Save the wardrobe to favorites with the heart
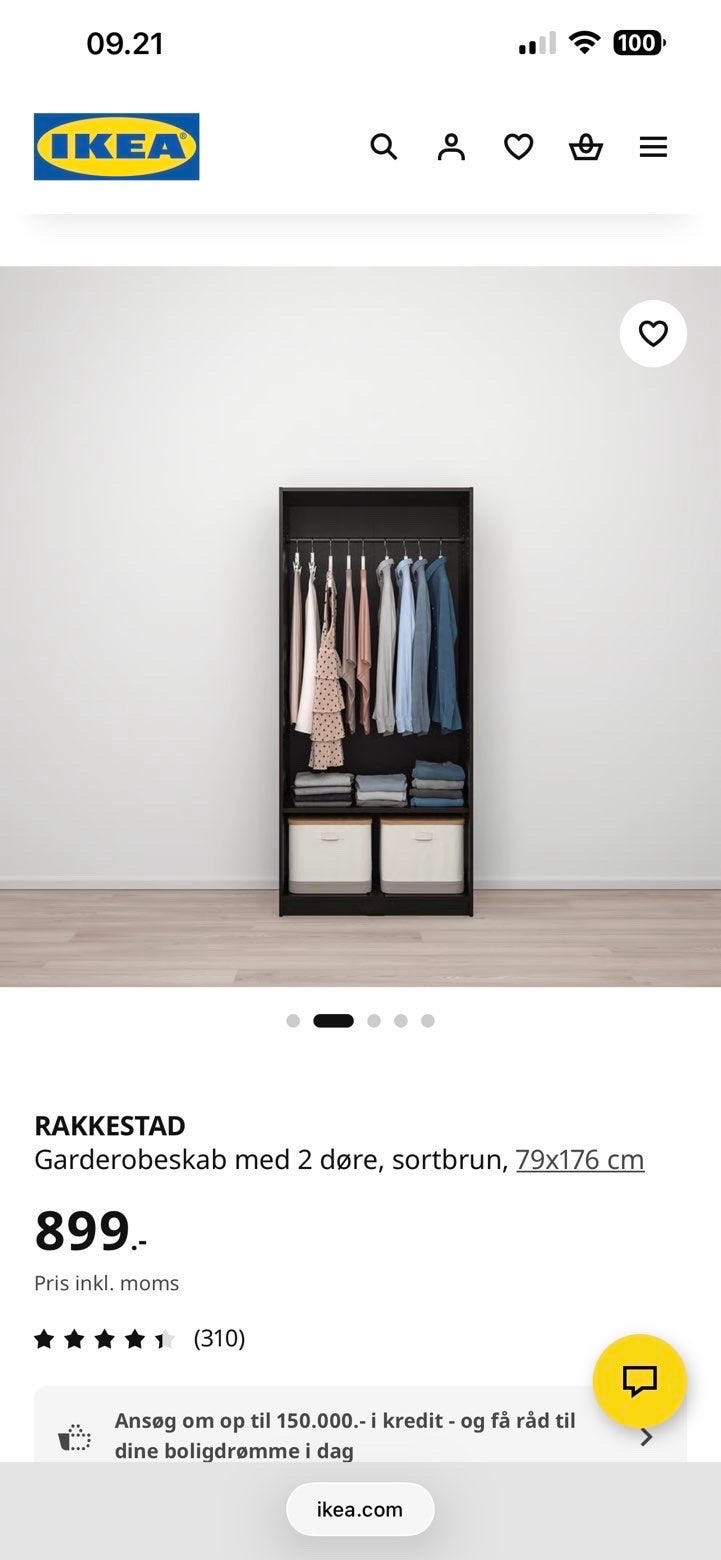Viewport: 721px width, 1560px height. [653, 333]
